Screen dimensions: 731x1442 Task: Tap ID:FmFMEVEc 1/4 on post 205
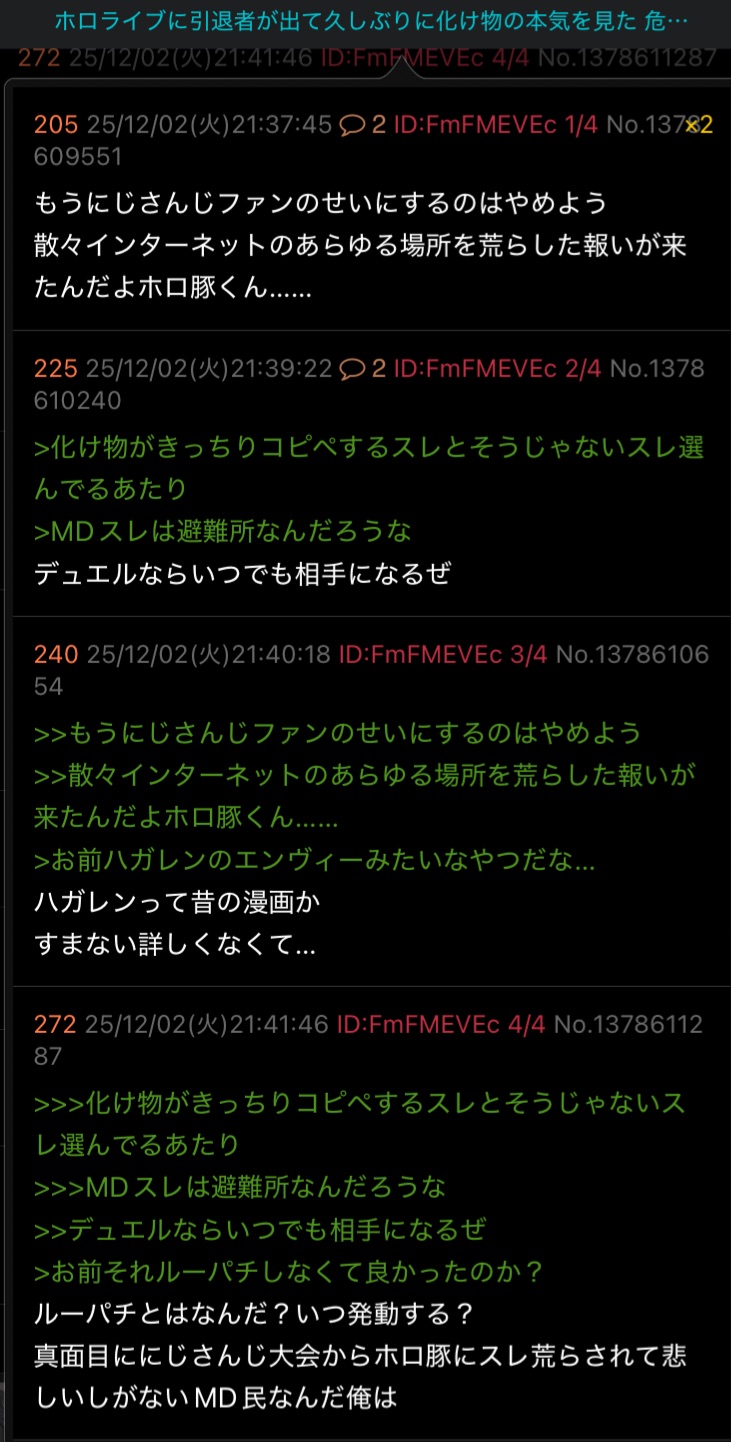point(496,125)
